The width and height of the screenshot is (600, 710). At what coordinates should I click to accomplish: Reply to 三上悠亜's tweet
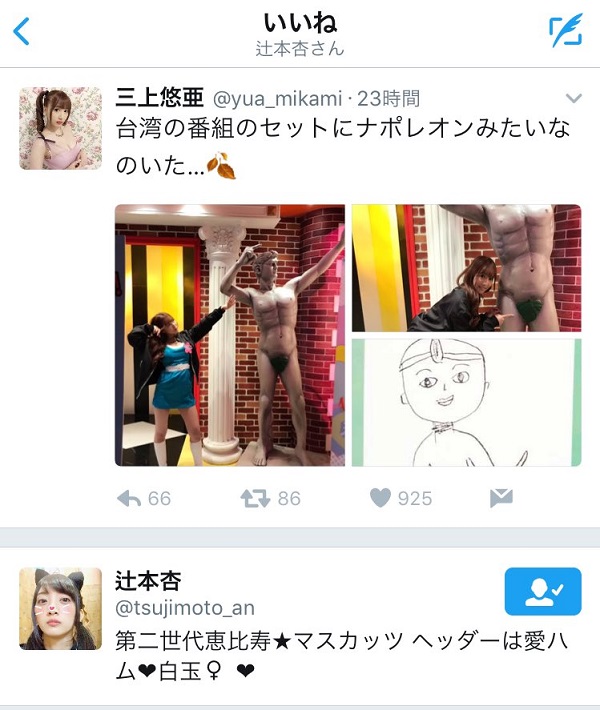point(129,498)
